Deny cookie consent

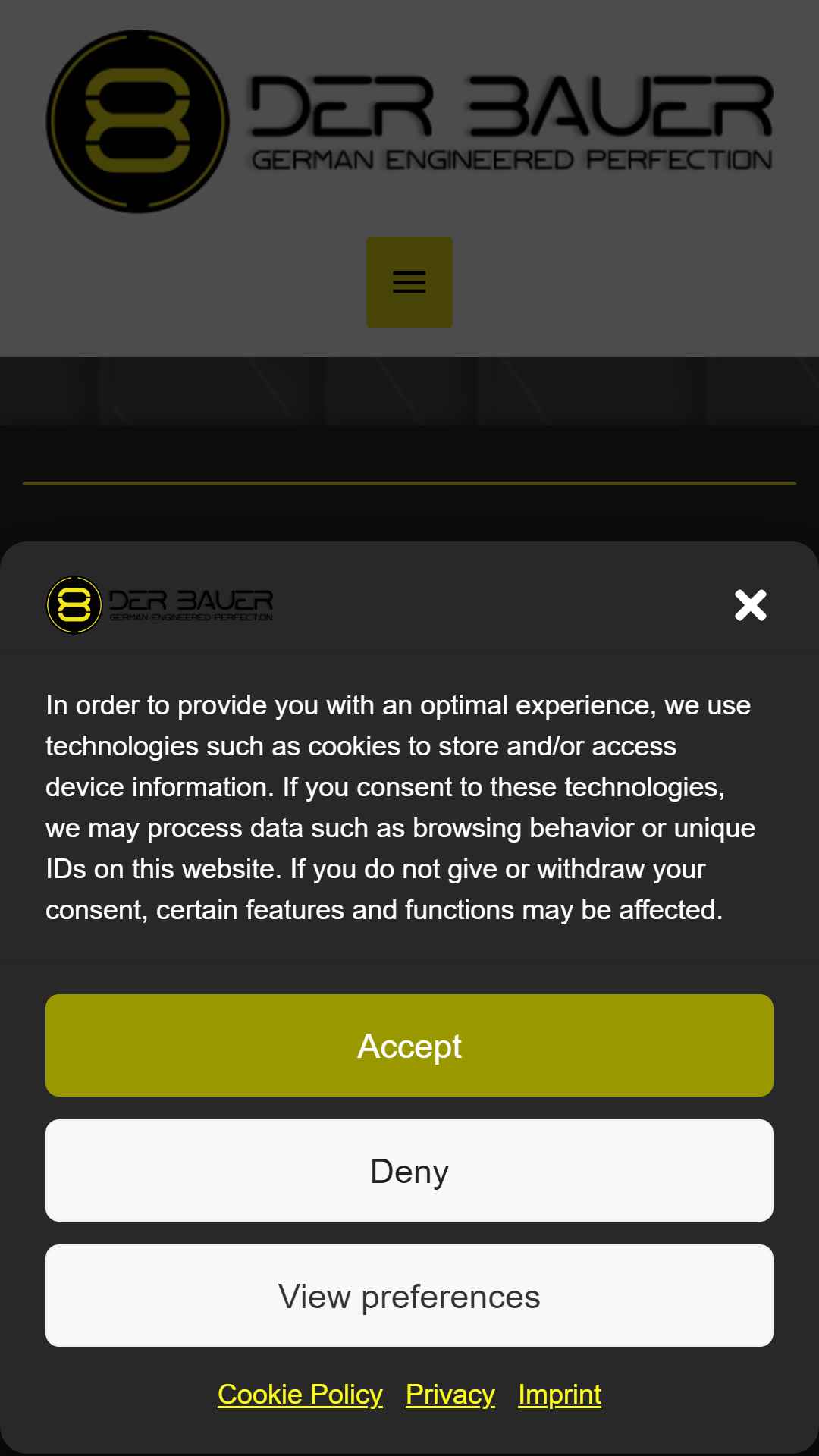pos(409,1170)
